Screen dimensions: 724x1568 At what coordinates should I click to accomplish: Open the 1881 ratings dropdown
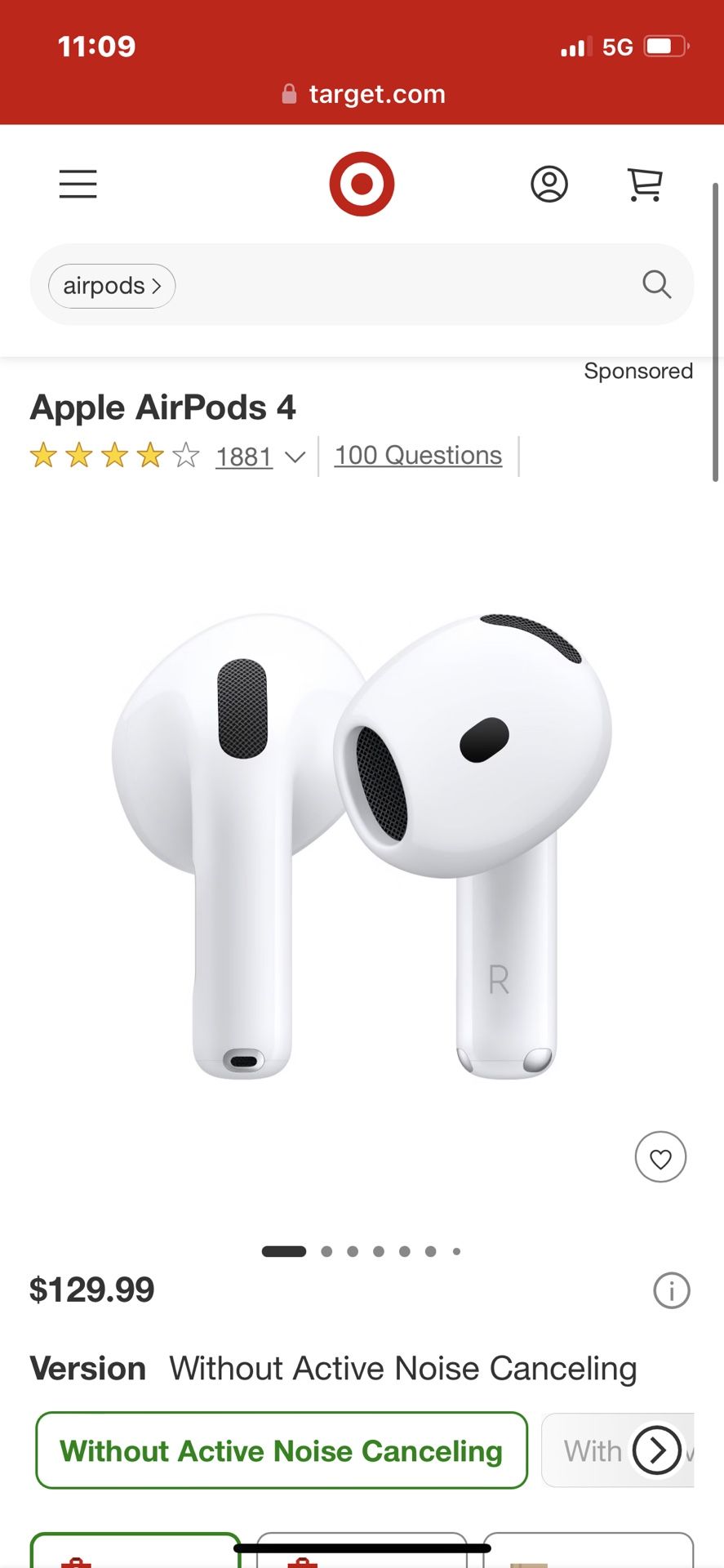point(260,457)
